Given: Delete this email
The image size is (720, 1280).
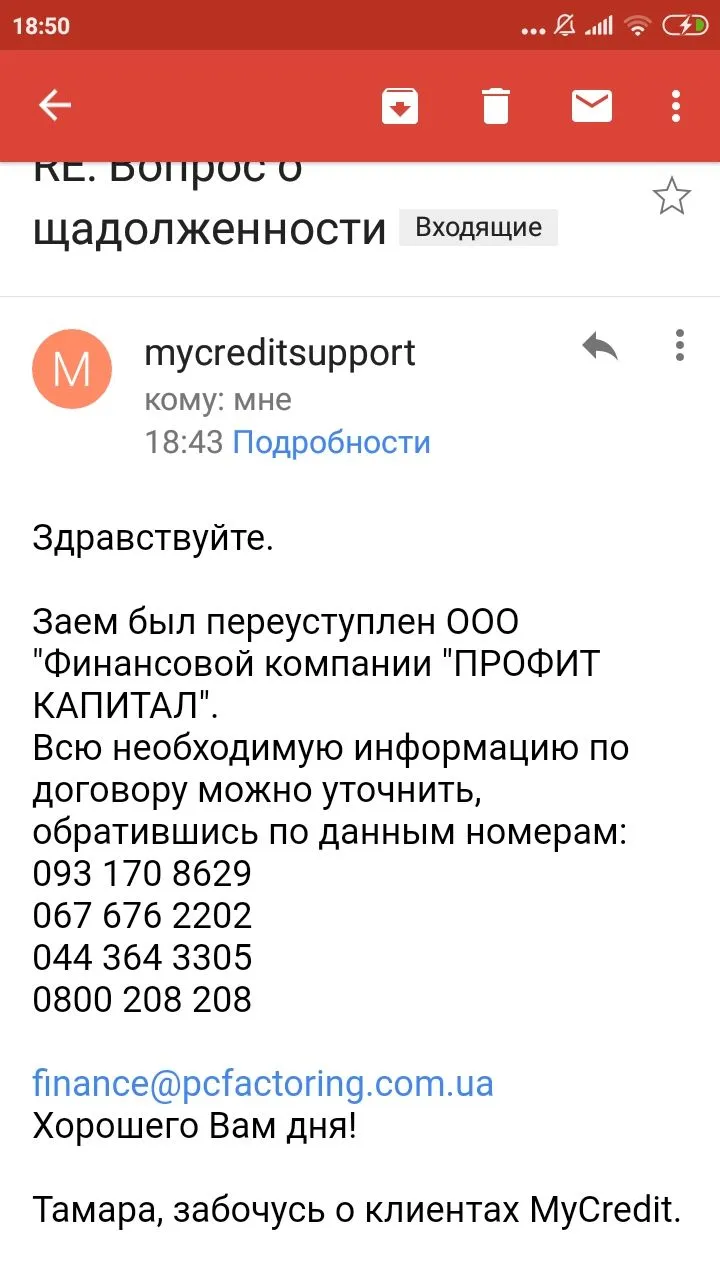Looking at the screenshot, I should click(x=496, y=105).
